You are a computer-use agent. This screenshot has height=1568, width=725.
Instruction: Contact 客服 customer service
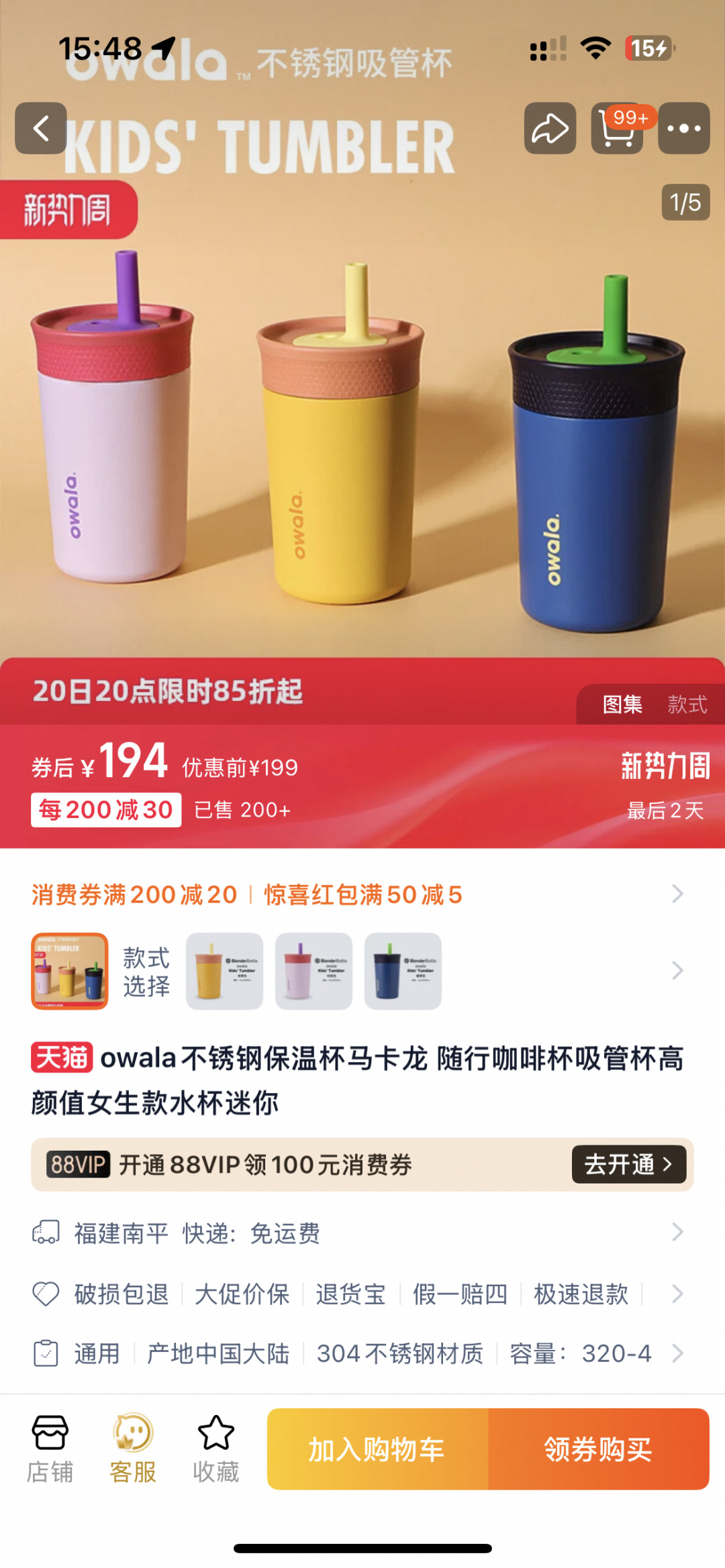tap(133, 1449)
